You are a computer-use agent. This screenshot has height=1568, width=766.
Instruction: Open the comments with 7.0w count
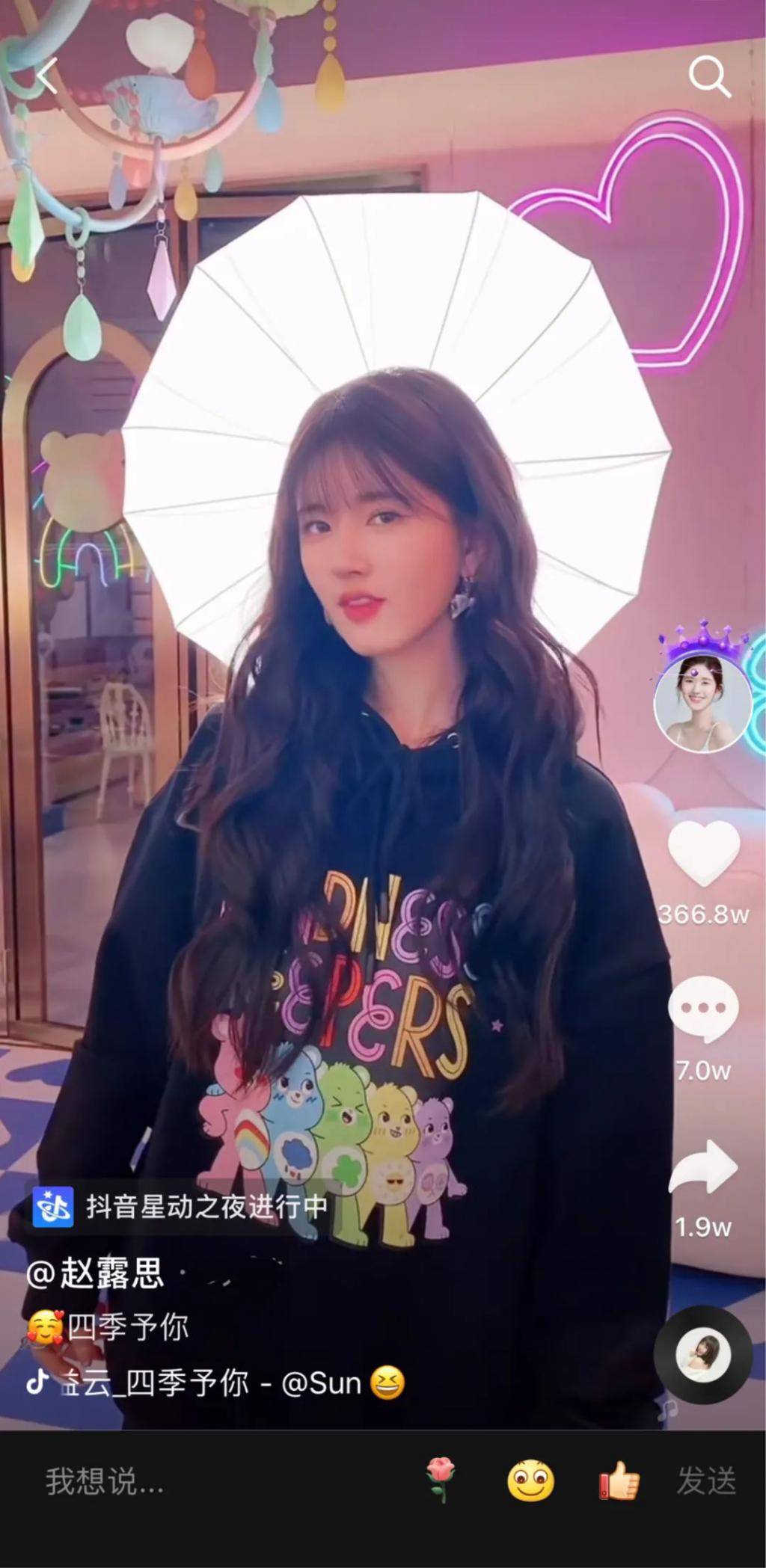click(703, 1009)
